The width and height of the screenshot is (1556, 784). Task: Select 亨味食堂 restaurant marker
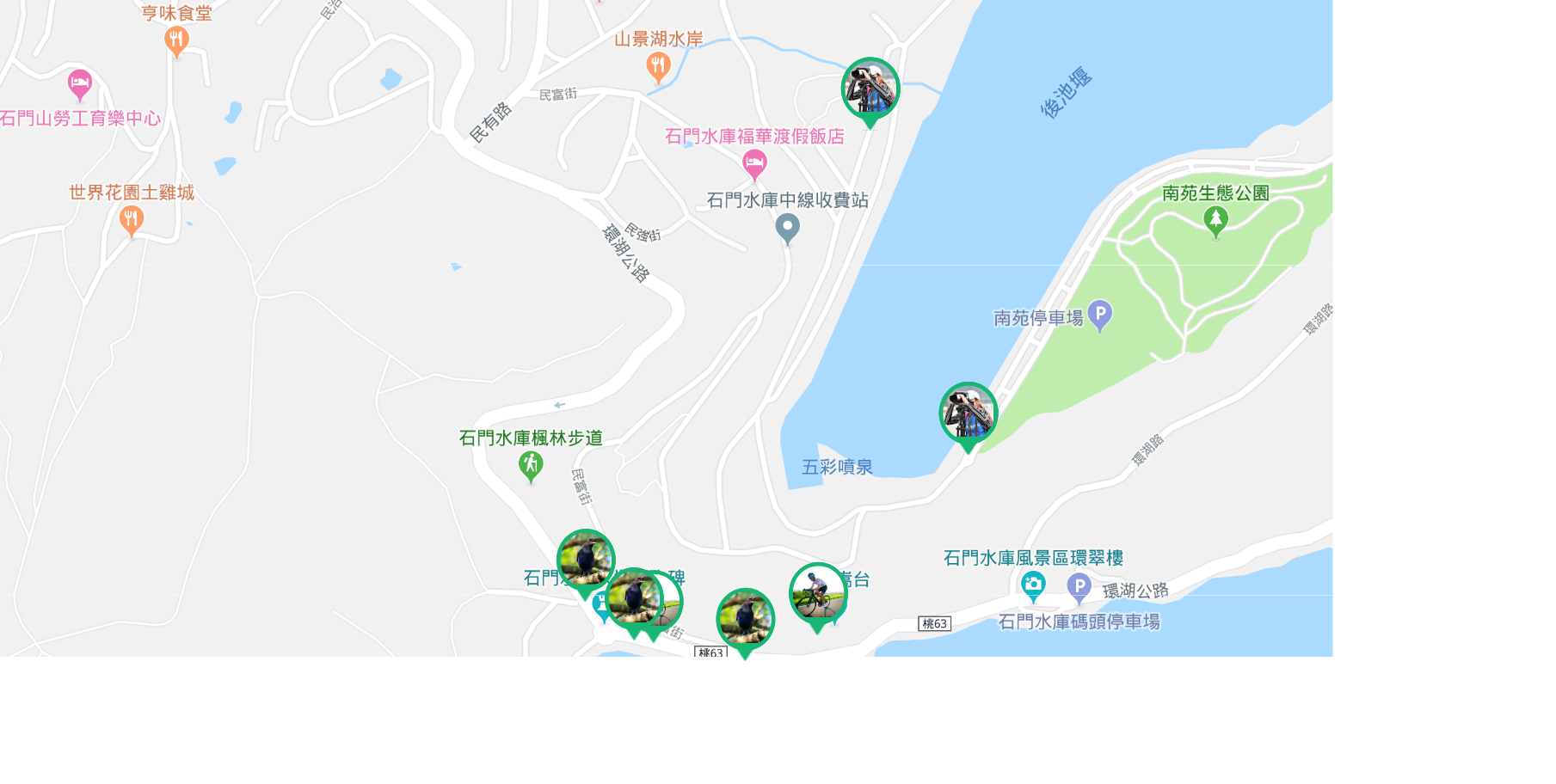[x=176, y=40]
